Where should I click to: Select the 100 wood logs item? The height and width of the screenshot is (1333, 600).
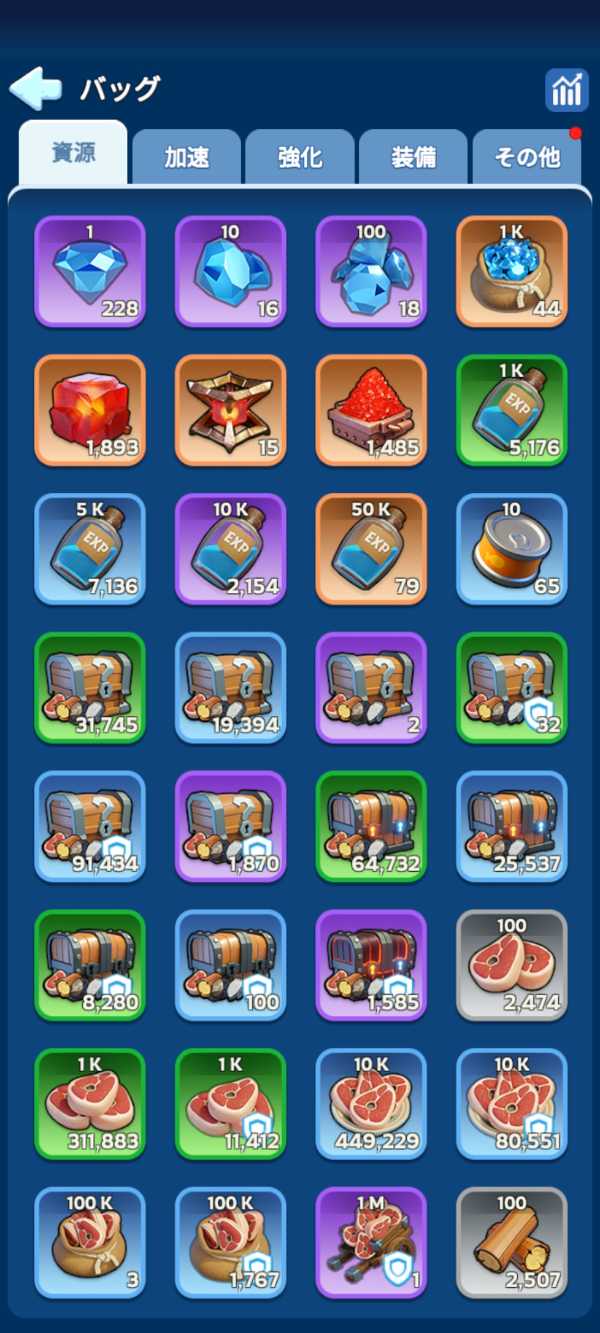click(x=512, y=1242)
